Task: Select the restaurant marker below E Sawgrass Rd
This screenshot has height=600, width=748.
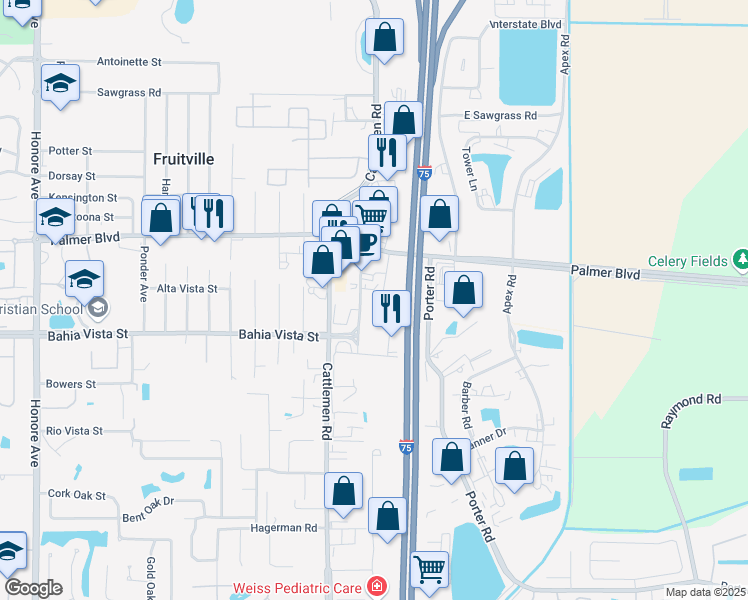Action: coord(385,153)
